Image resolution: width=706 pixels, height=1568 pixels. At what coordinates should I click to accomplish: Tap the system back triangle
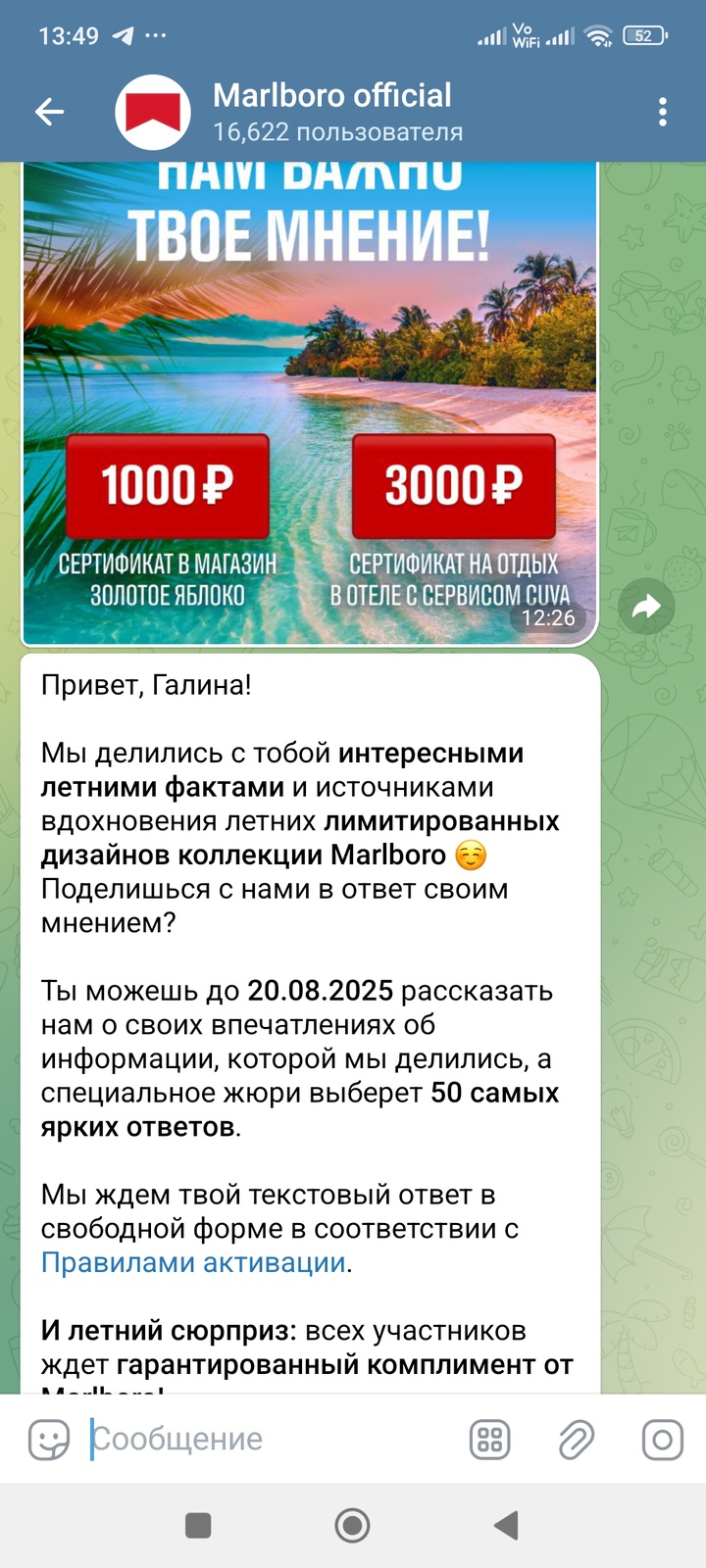pyautogui.click(x=506, y=1525)
